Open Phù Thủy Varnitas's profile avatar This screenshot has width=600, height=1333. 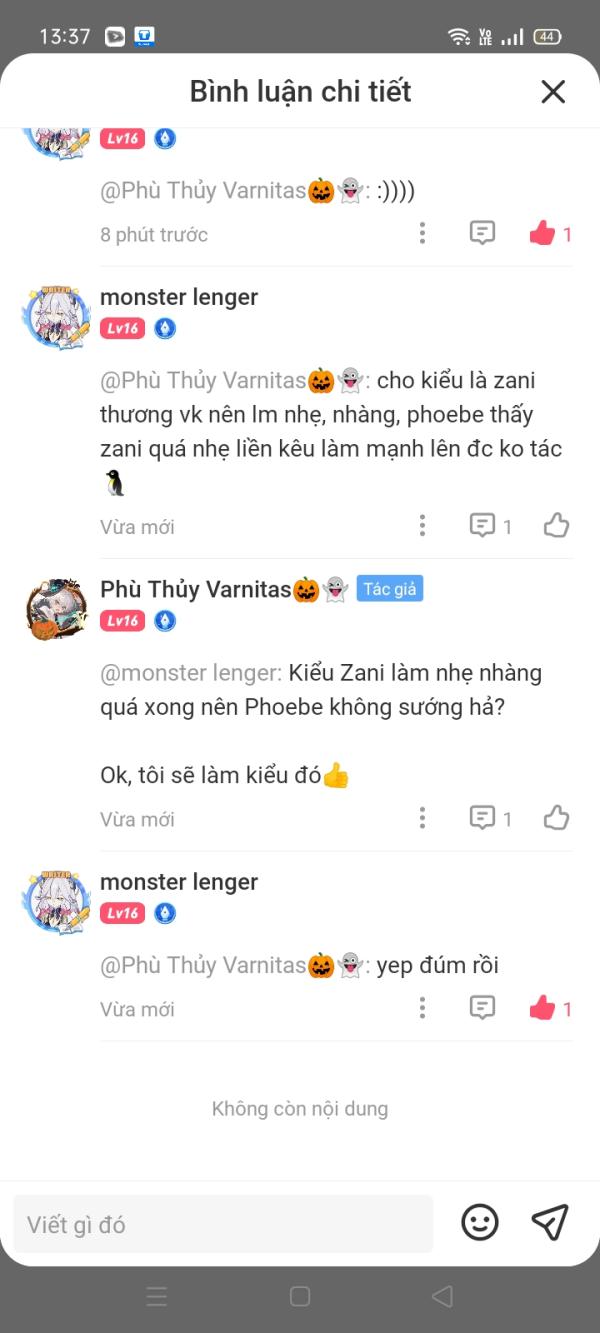pyautogui.click(x=57, y=607)
